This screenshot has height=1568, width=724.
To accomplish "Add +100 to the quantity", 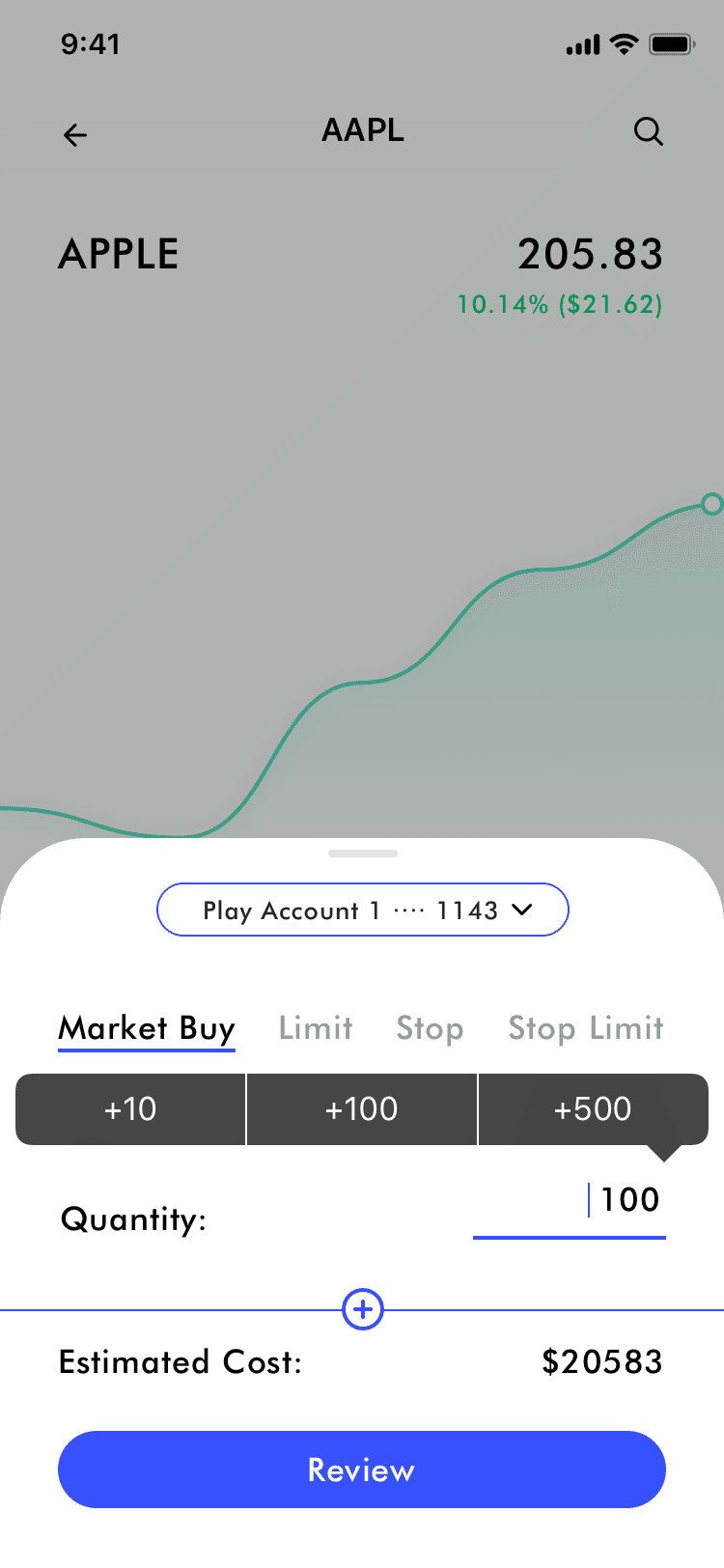I will [x=362, y=1109].
